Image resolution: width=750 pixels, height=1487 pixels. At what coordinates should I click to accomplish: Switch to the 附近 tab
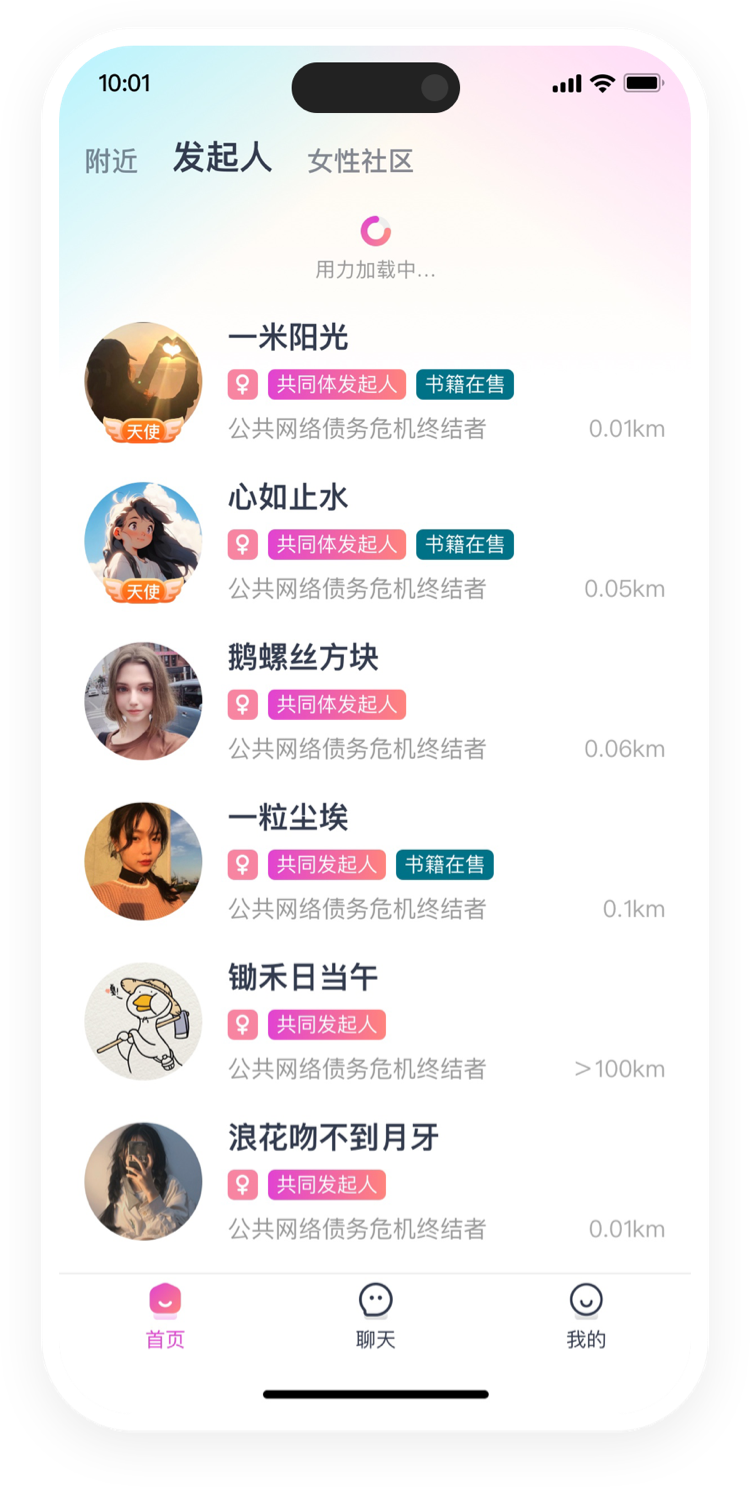click(x=111, y=161)
